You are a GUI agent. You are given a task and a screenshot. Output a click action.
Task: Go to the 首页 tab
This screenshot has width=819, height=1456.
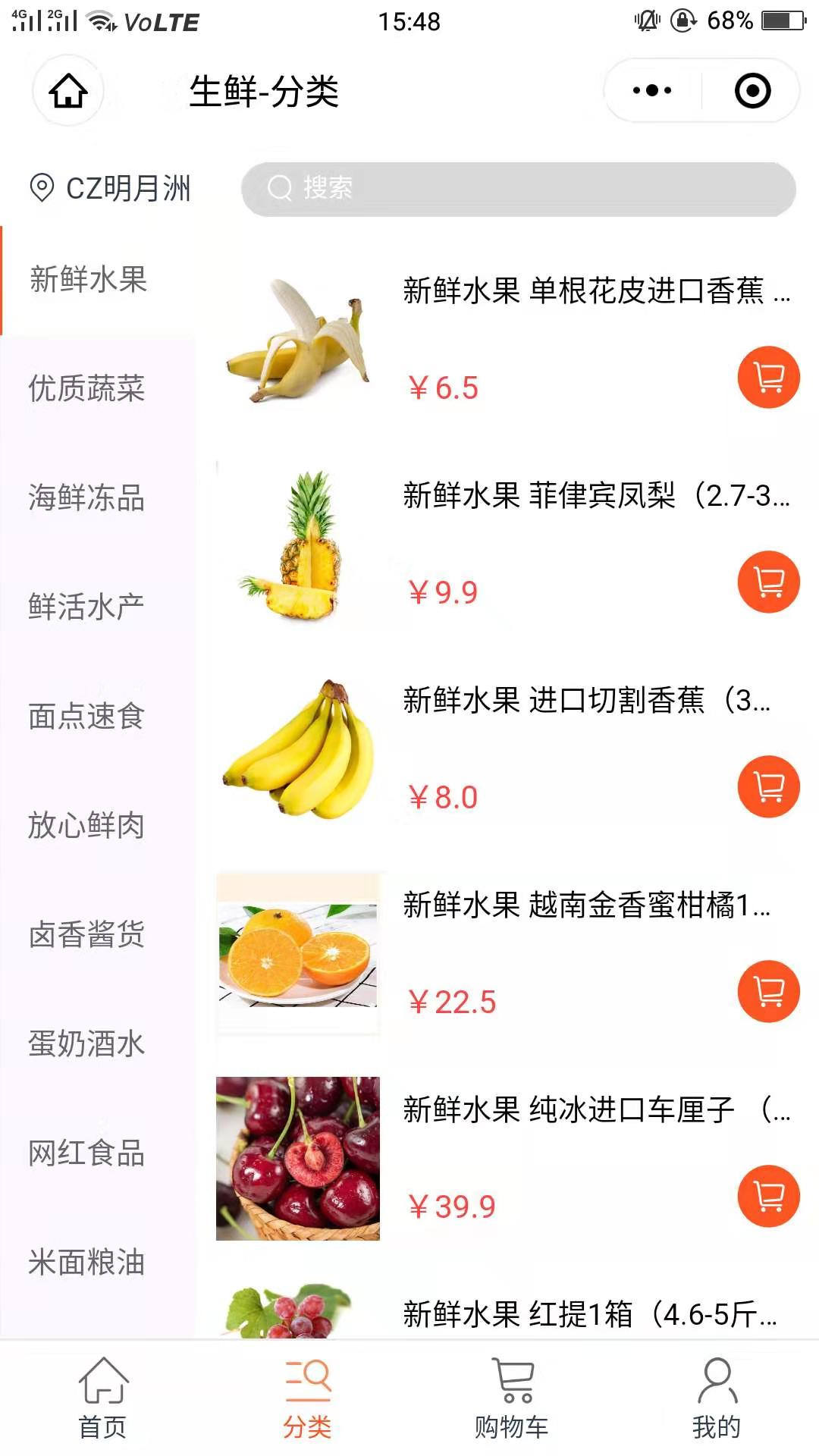pos(102,1398)
